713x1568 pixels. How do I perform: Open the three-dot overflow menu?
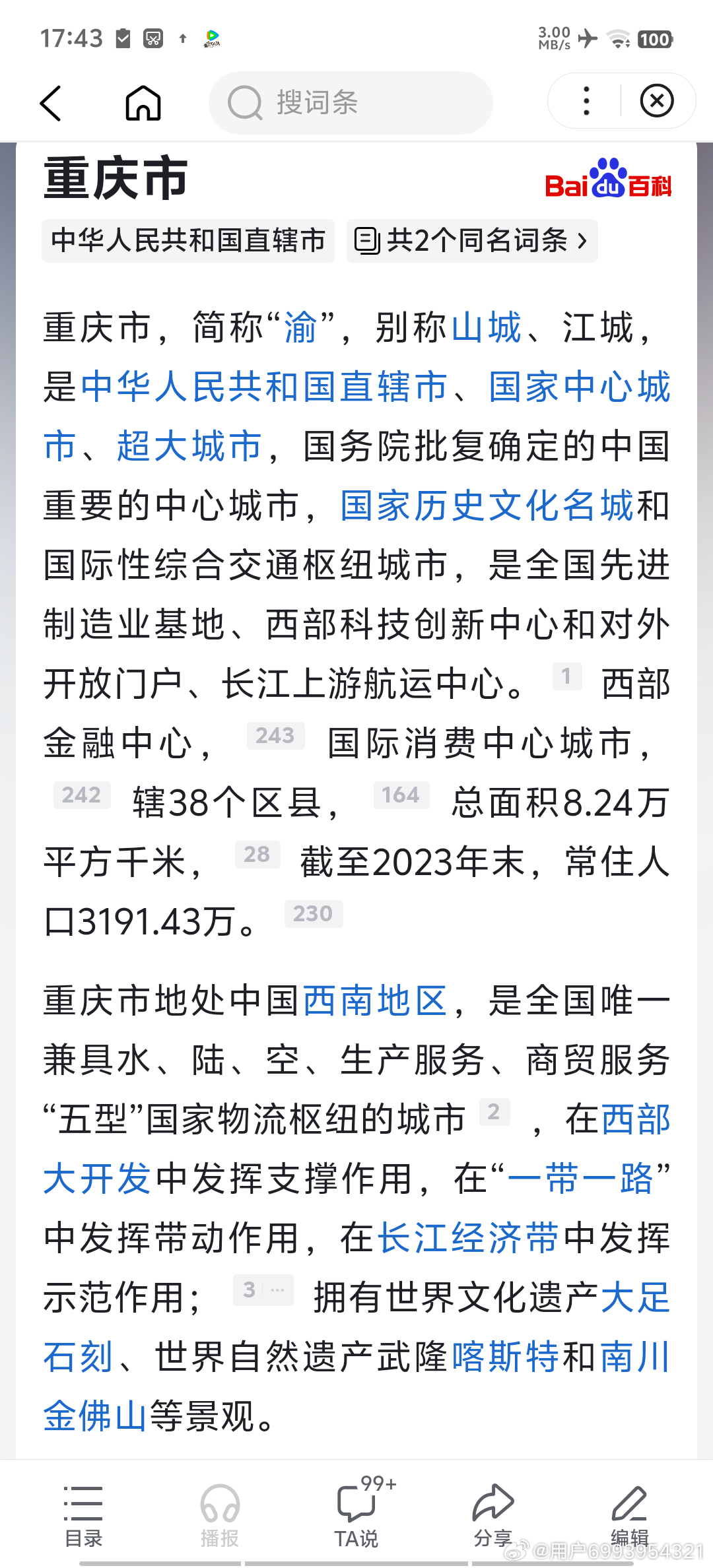pos(586,101)
